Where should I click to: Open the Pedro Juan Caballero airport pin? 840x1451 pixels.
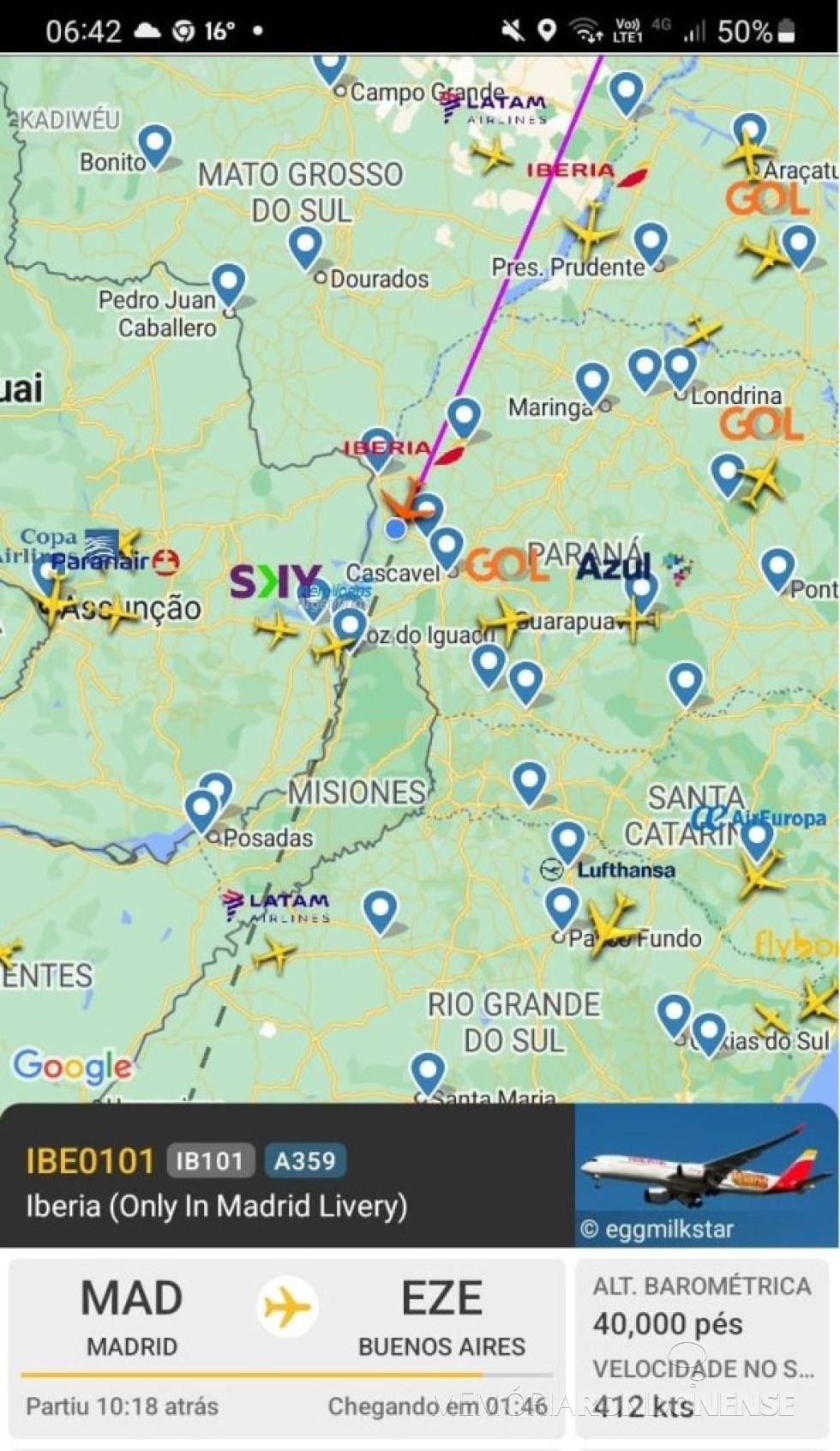pyautogui.click(x=228, y=284)
